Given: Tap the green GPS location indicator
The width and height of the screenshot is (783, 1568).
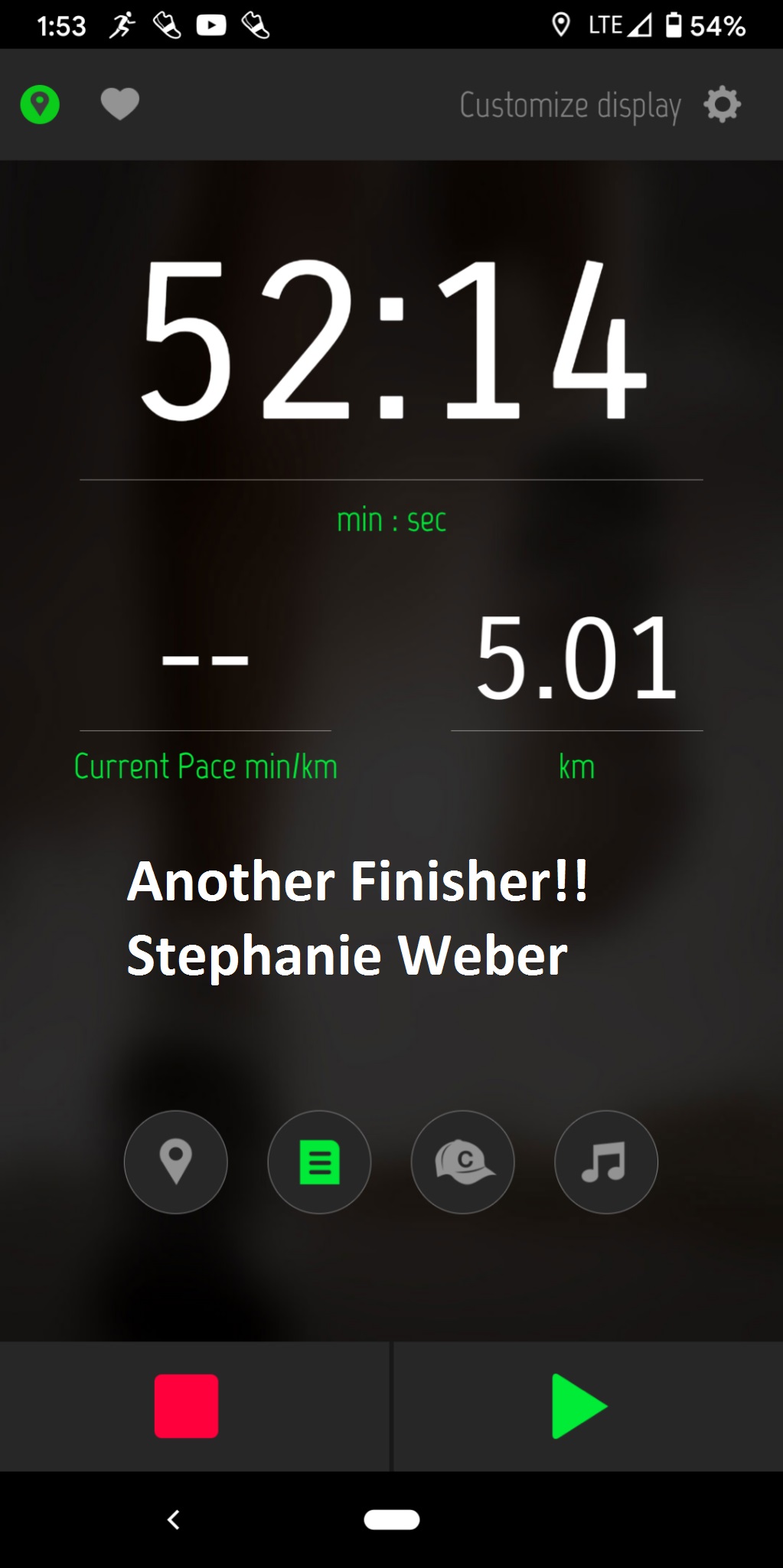Looking at the screenshot, I should 40,105.
